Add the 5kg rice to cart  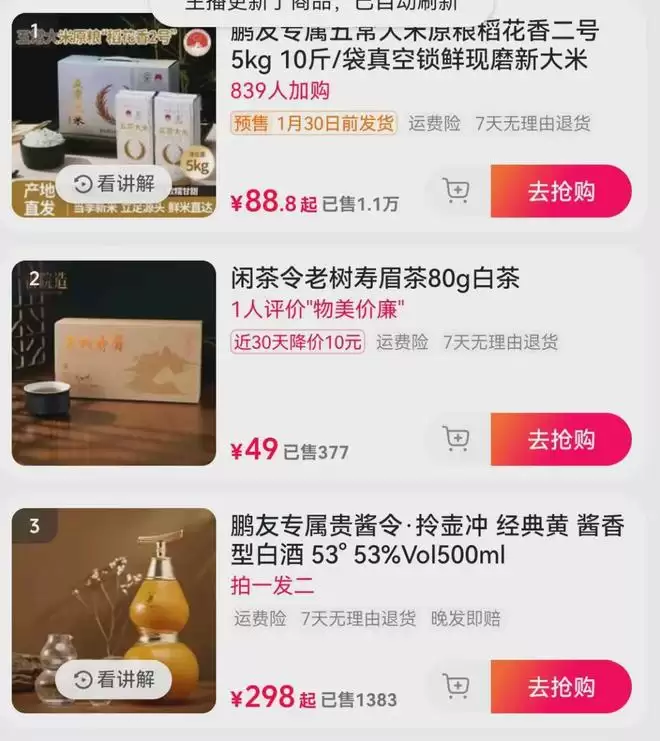coord(457,191)
